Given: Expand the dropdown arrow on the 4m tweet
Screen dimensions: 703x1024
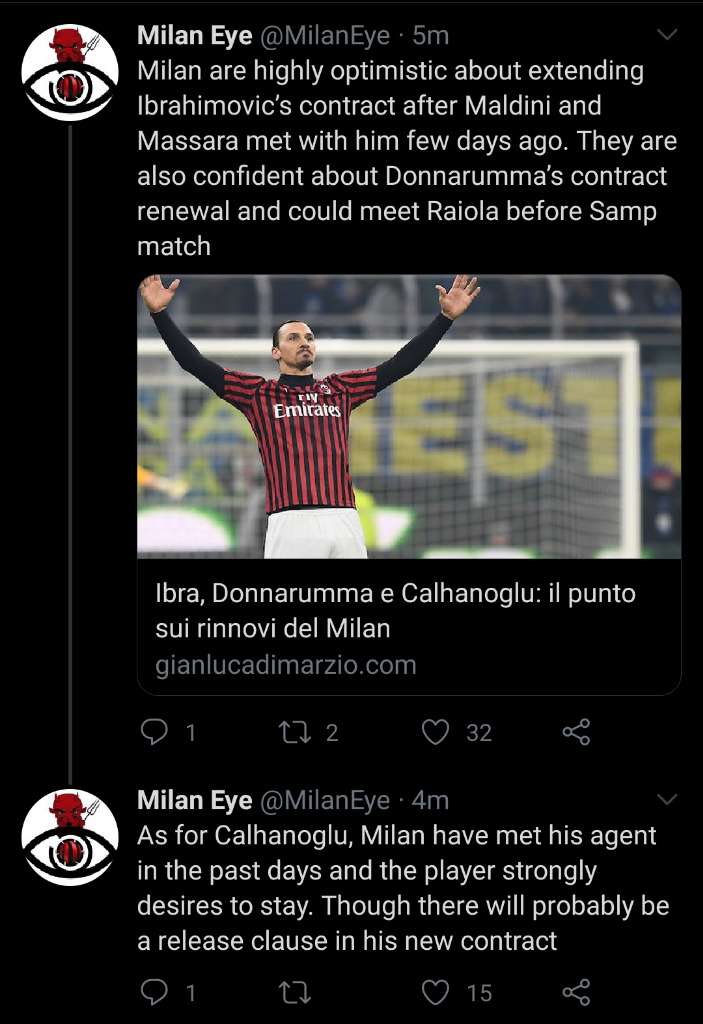Looking at the screenshot, I should tap(666, 800).
